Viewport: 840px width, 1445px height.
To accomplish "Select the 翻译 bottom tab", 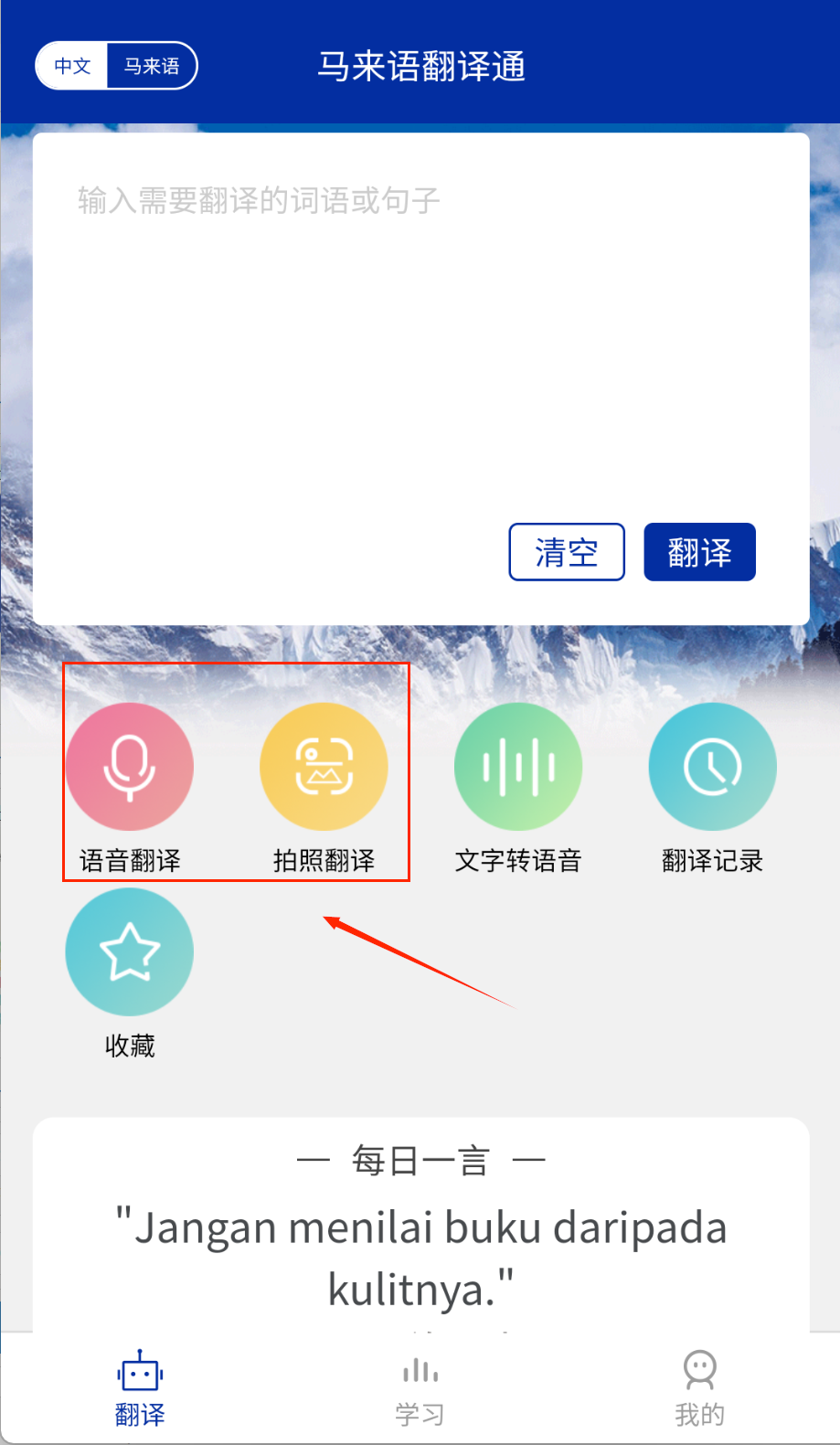I will (140, 1388).
